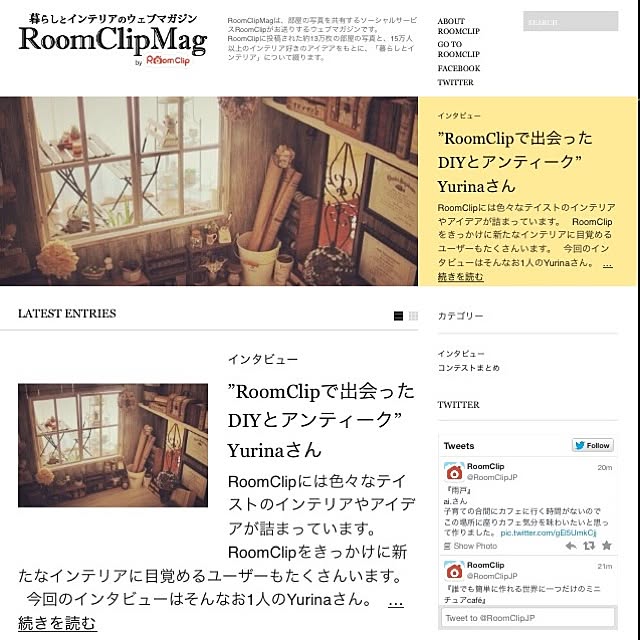
Task: Open the featured banner photo of the room
Action: [209, 190]
